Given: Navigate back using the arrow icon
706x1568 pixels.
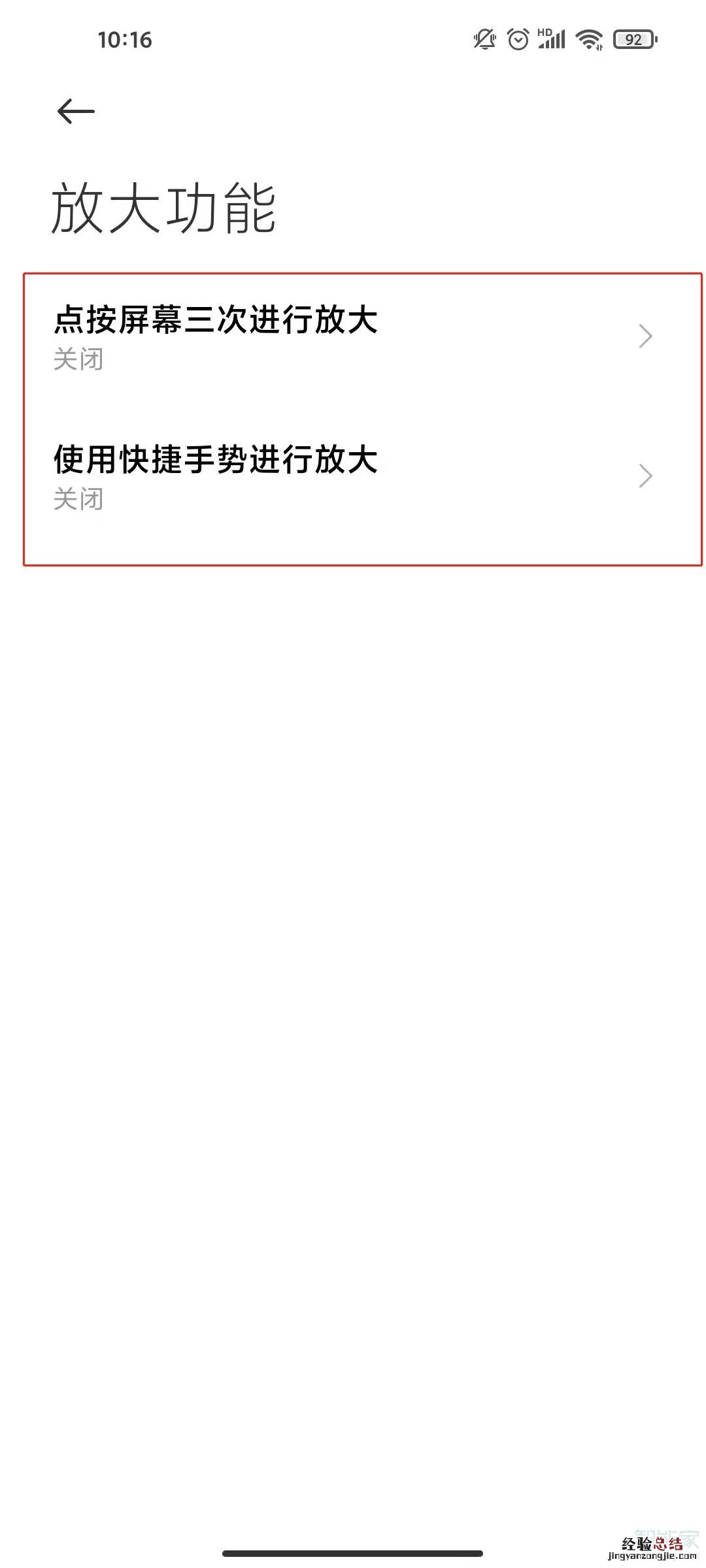Looking at the screenshot, I should 74,110.
